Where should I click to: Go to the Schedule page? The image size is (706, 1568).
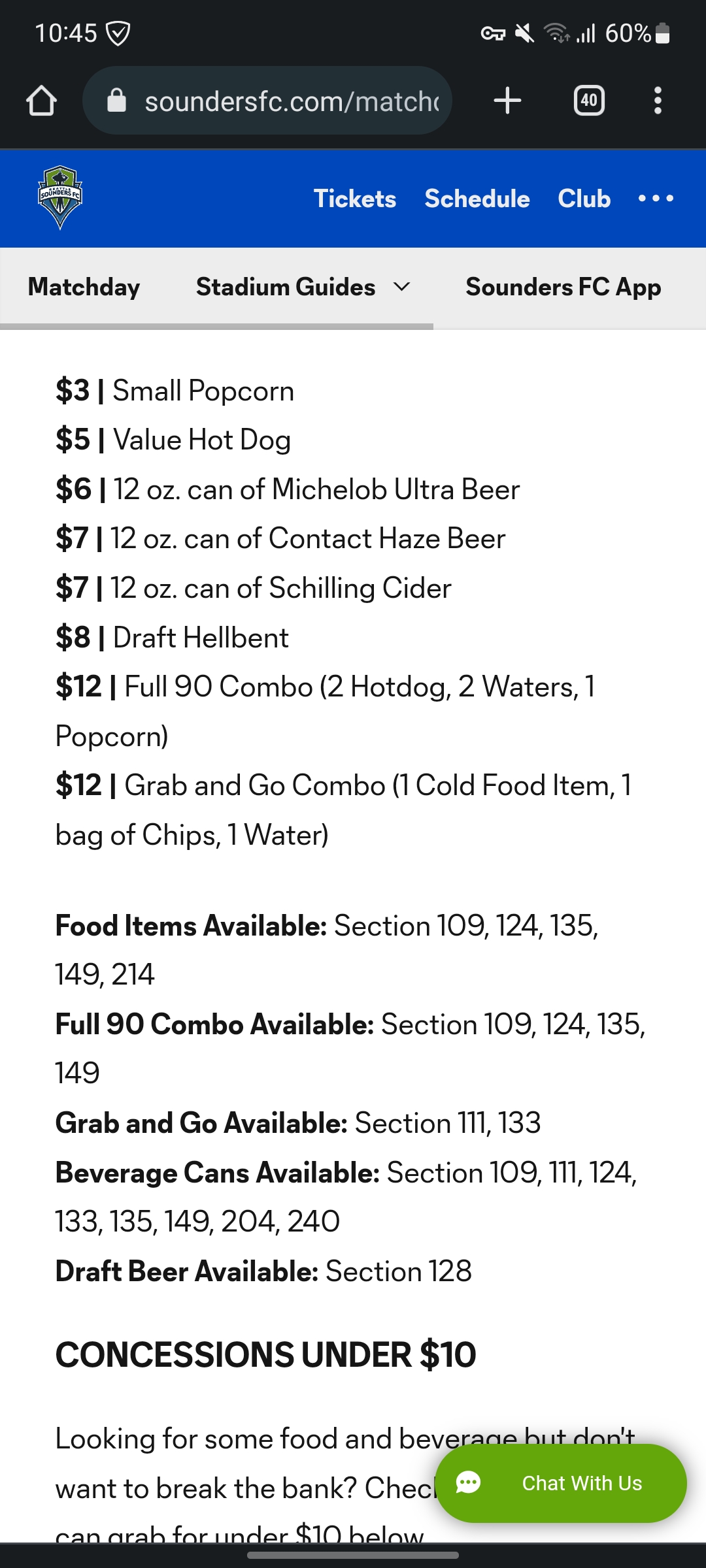(x=477, y=199)
